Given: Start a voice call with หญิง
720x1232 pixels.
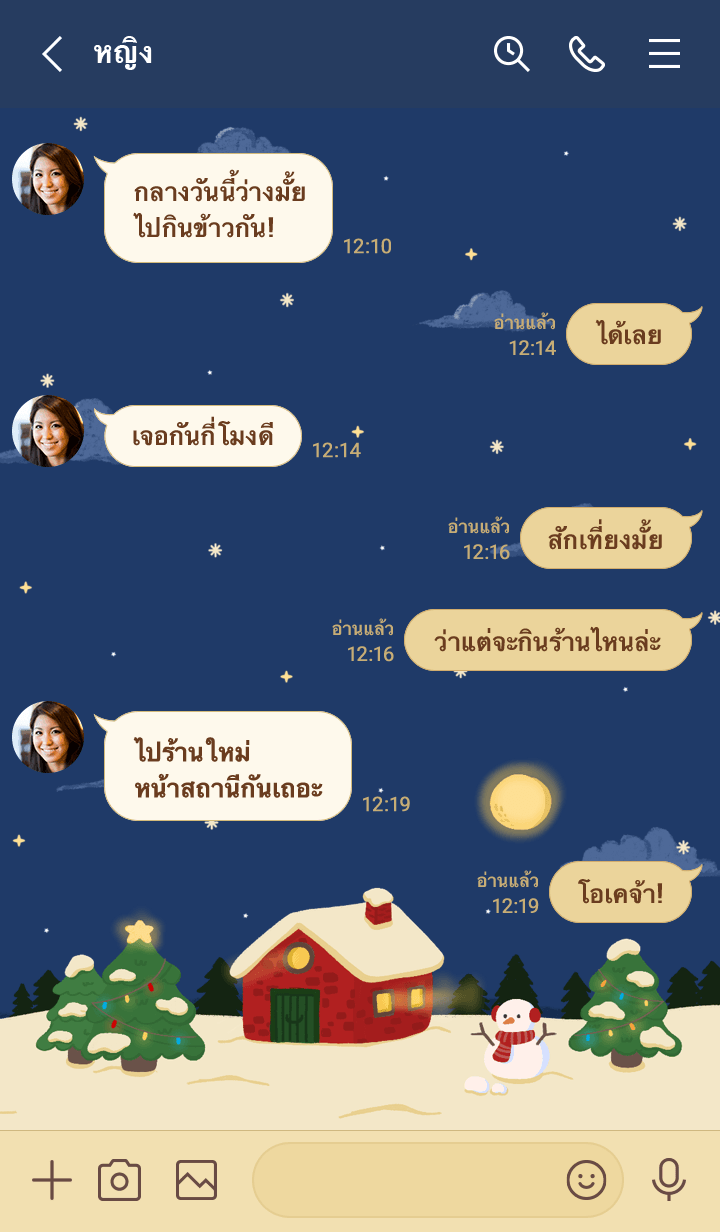Looking at the screenshot, I should (x=587, y=54).
